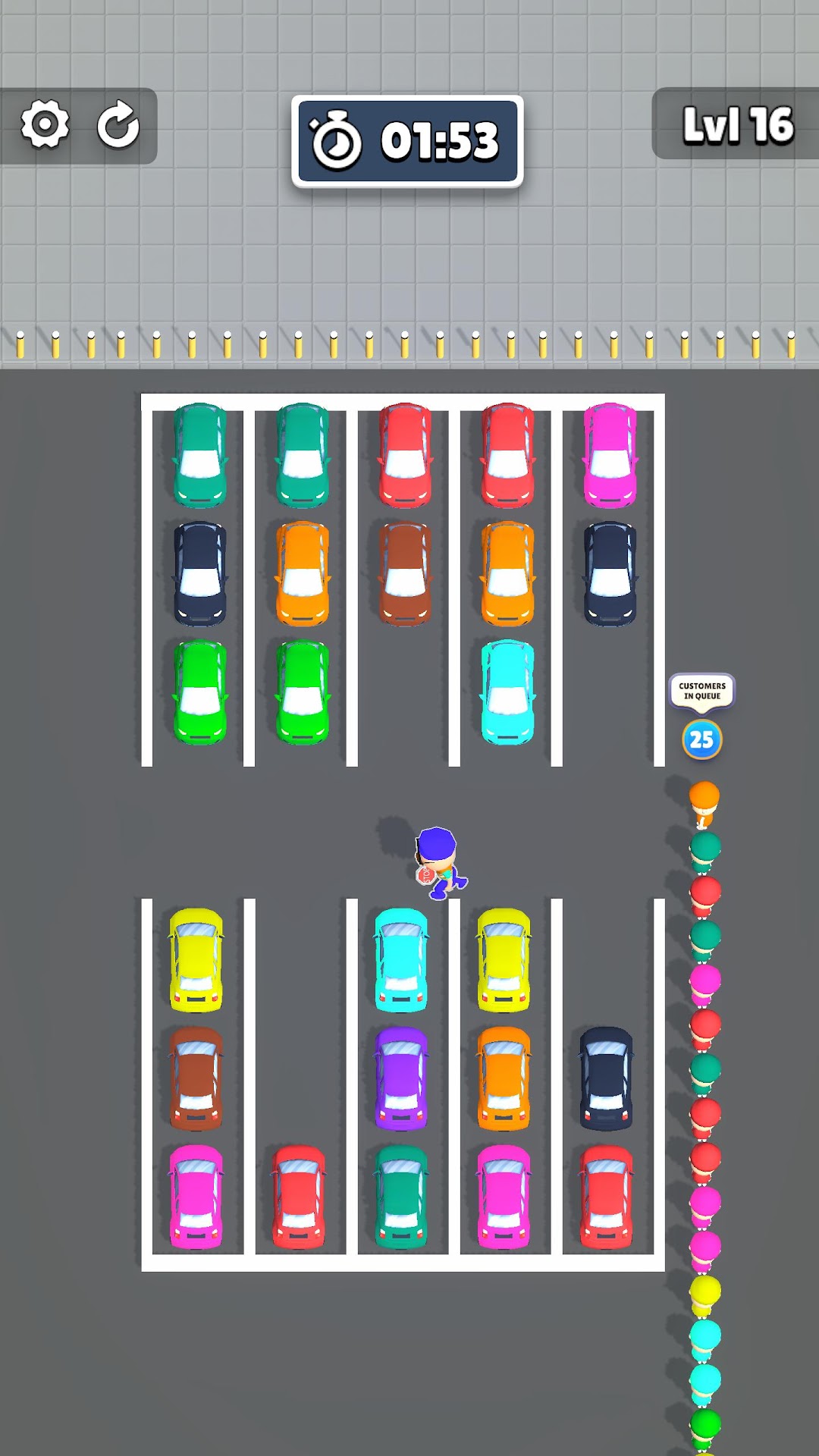
Task: Tap the brown car below the red car
Action: (405, 574)
